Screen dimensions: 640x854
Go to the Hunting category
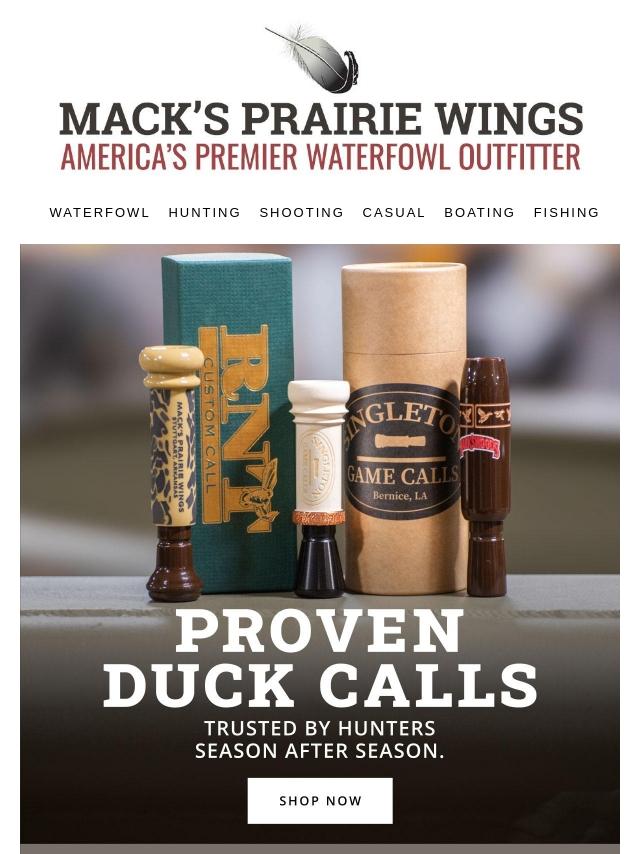[x=204, y=213]
